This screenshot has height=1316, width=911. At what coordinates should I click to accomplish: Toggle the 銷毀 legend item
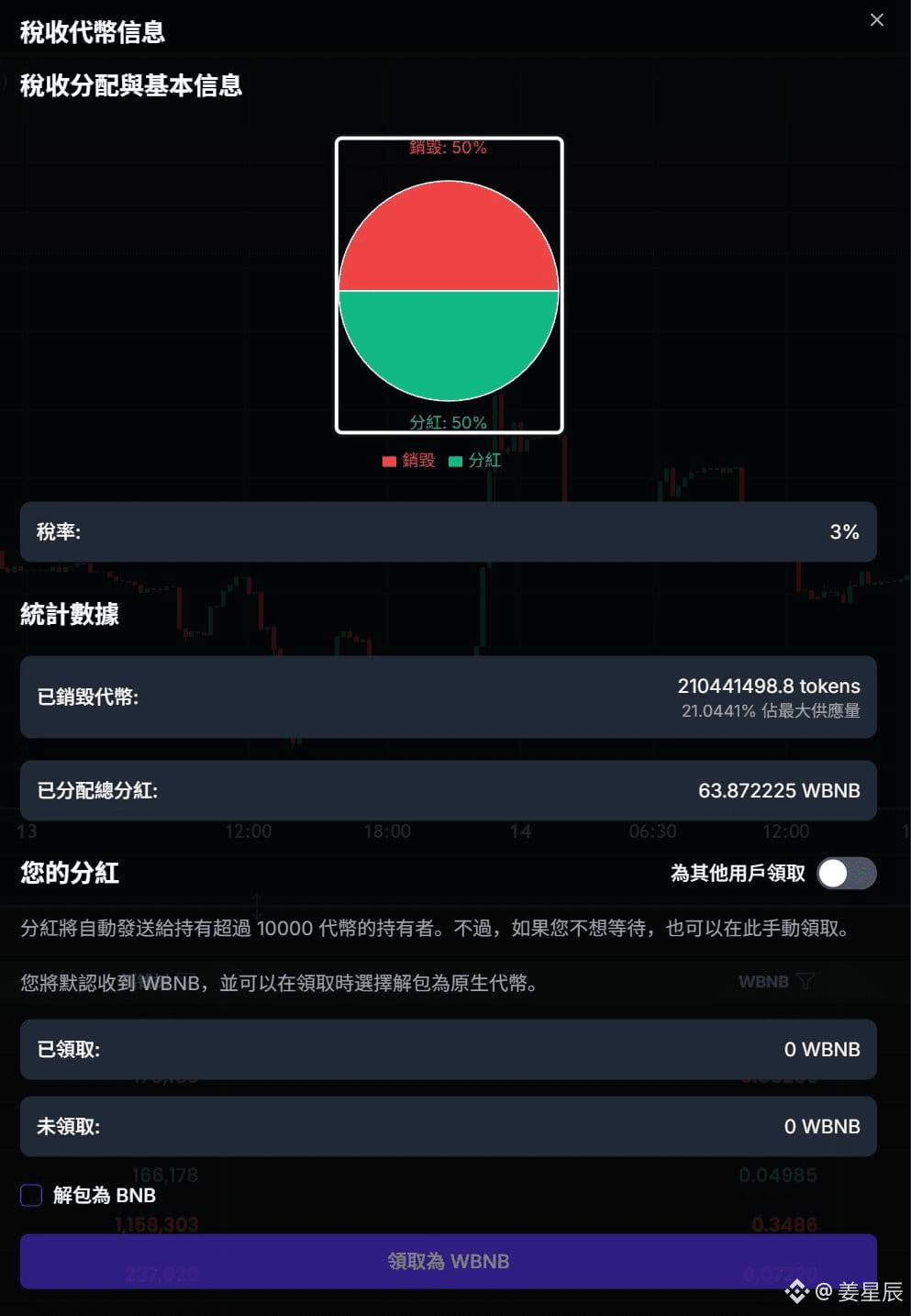(x=409, y=461)
